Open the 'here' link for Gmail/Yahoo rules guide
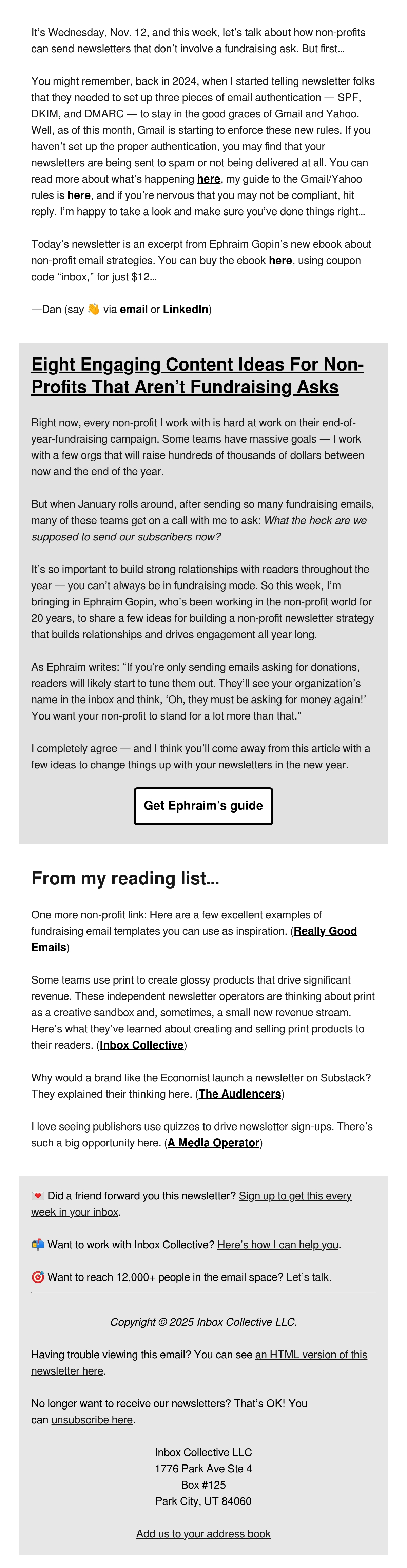 78,195
